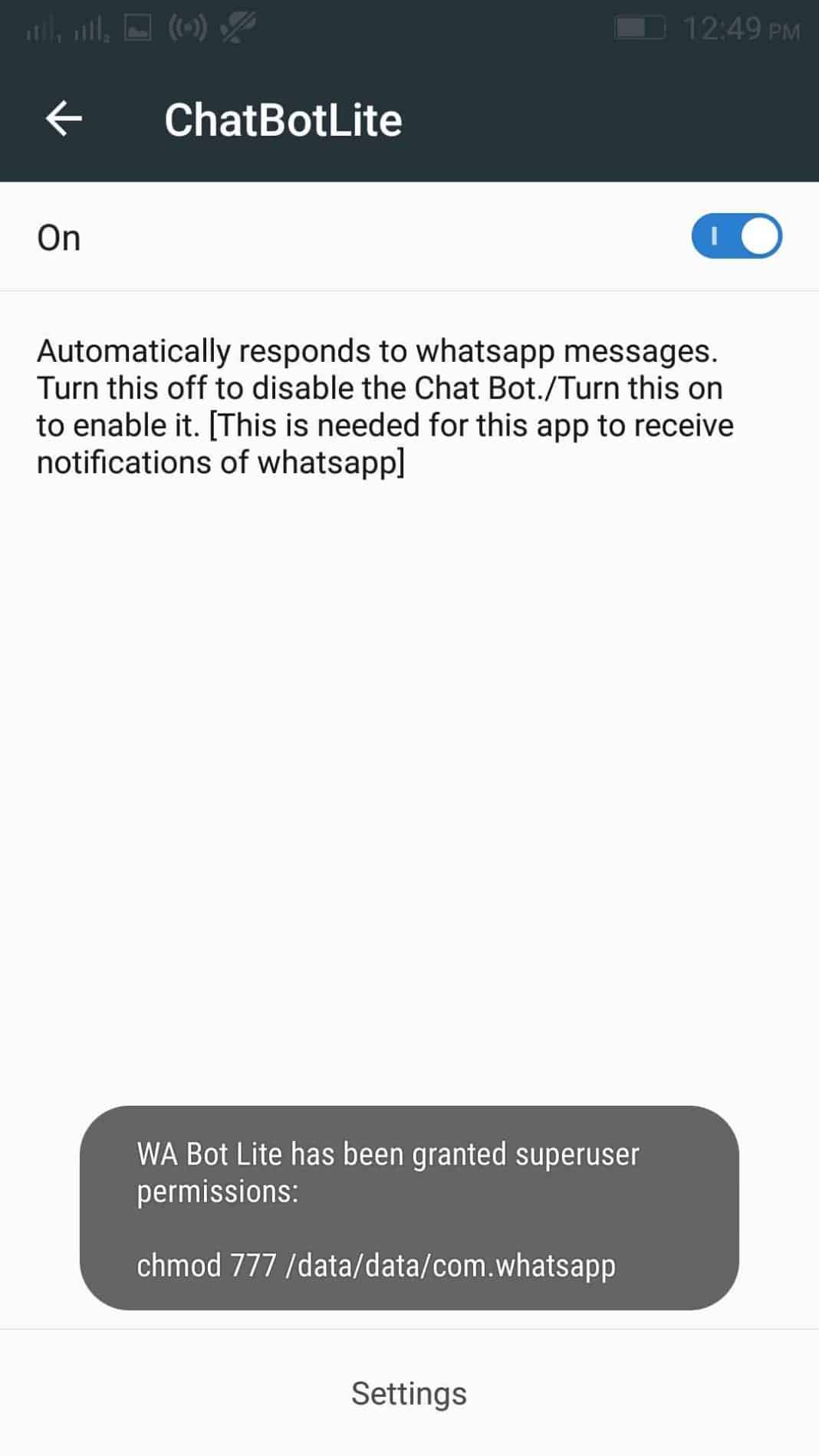Image resolution: width=819 pixels, height=1456 pixels.
Task: Disable automatic WhatsApp responses with the toggle
Action: [x=737, y=236]
